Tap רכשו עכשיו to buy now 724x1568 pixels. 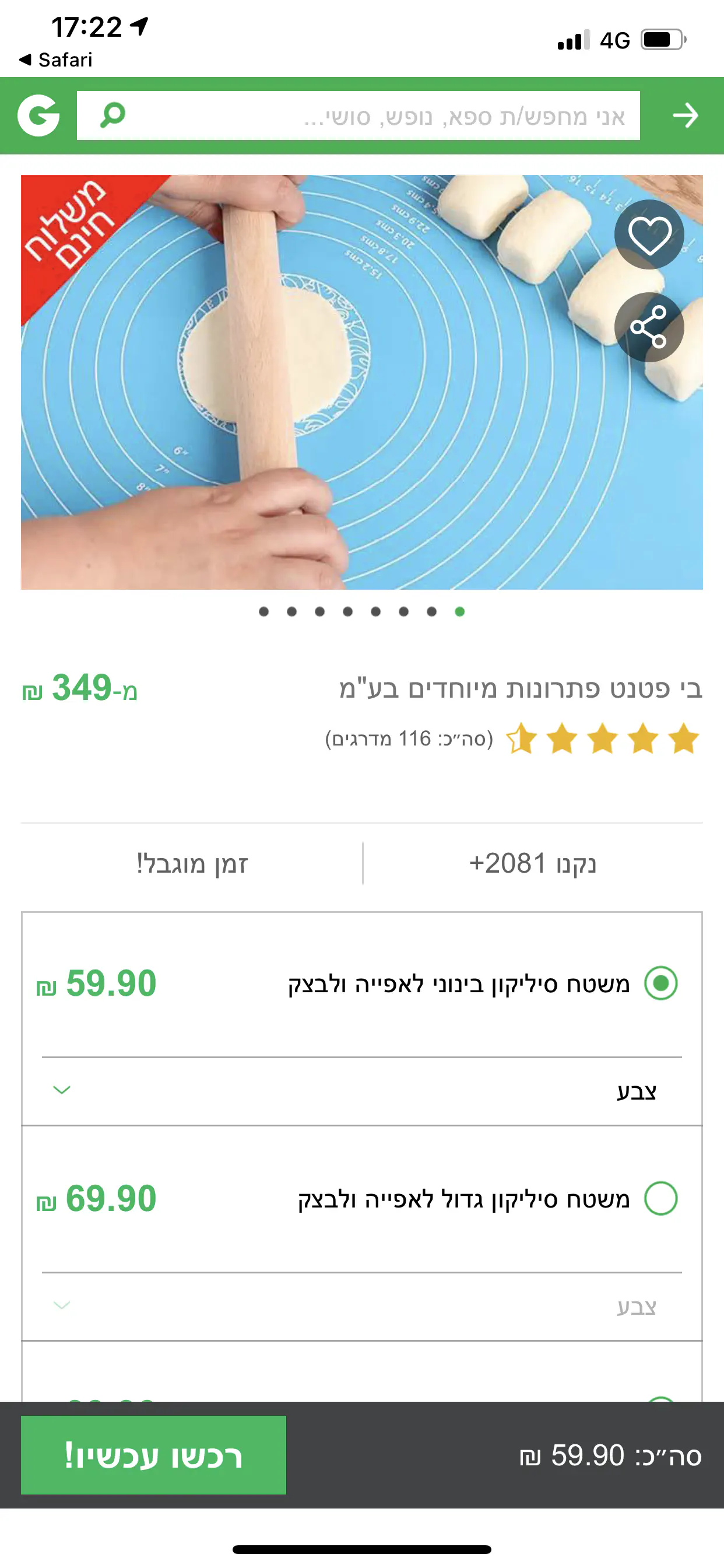pyautogui.click(x=153, y=1455)
